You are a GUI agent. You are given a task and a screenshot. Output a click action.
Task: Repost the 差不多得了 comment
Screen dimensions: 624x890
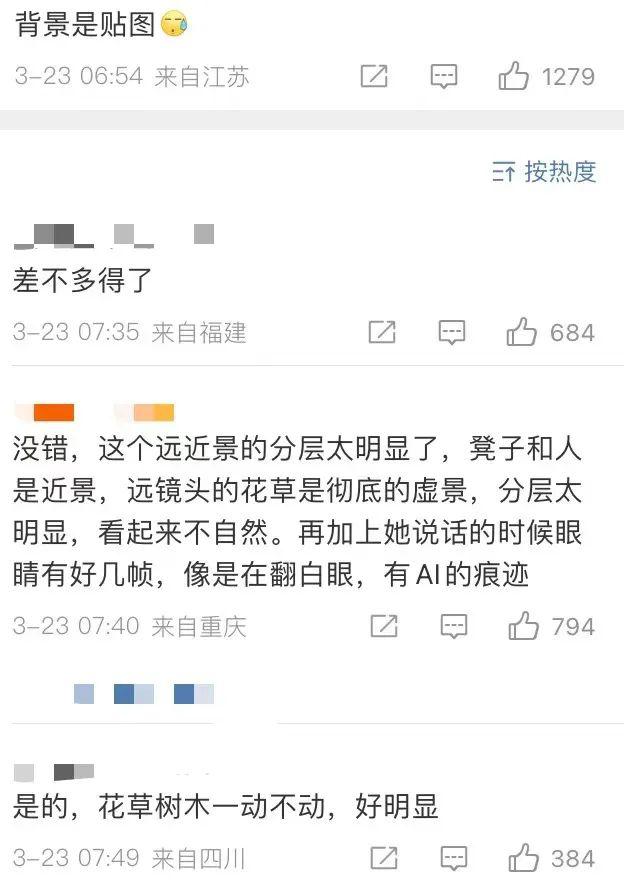381,332
